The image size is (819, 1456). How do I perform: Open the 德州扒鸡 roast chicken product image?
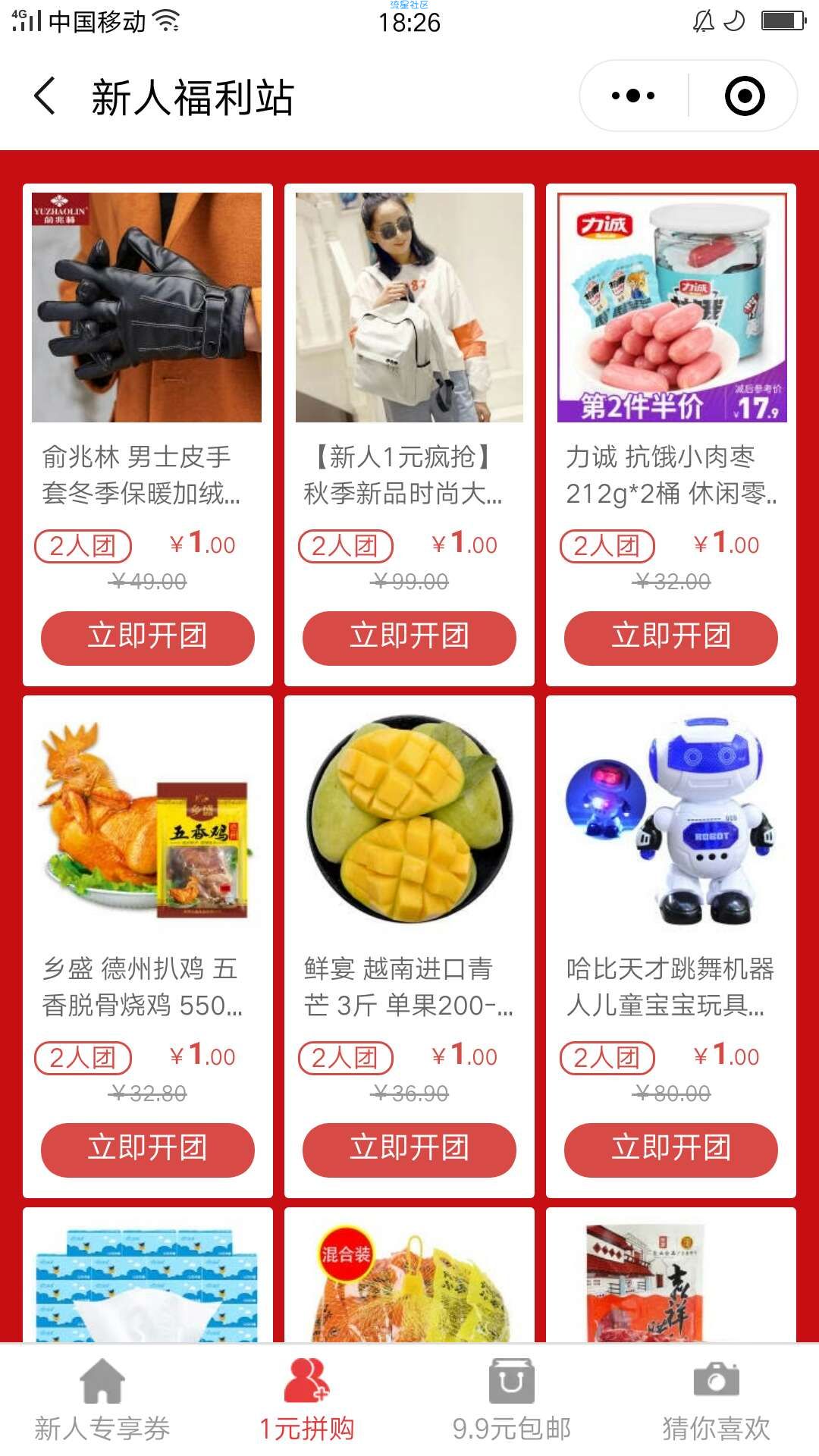point(147,819)
